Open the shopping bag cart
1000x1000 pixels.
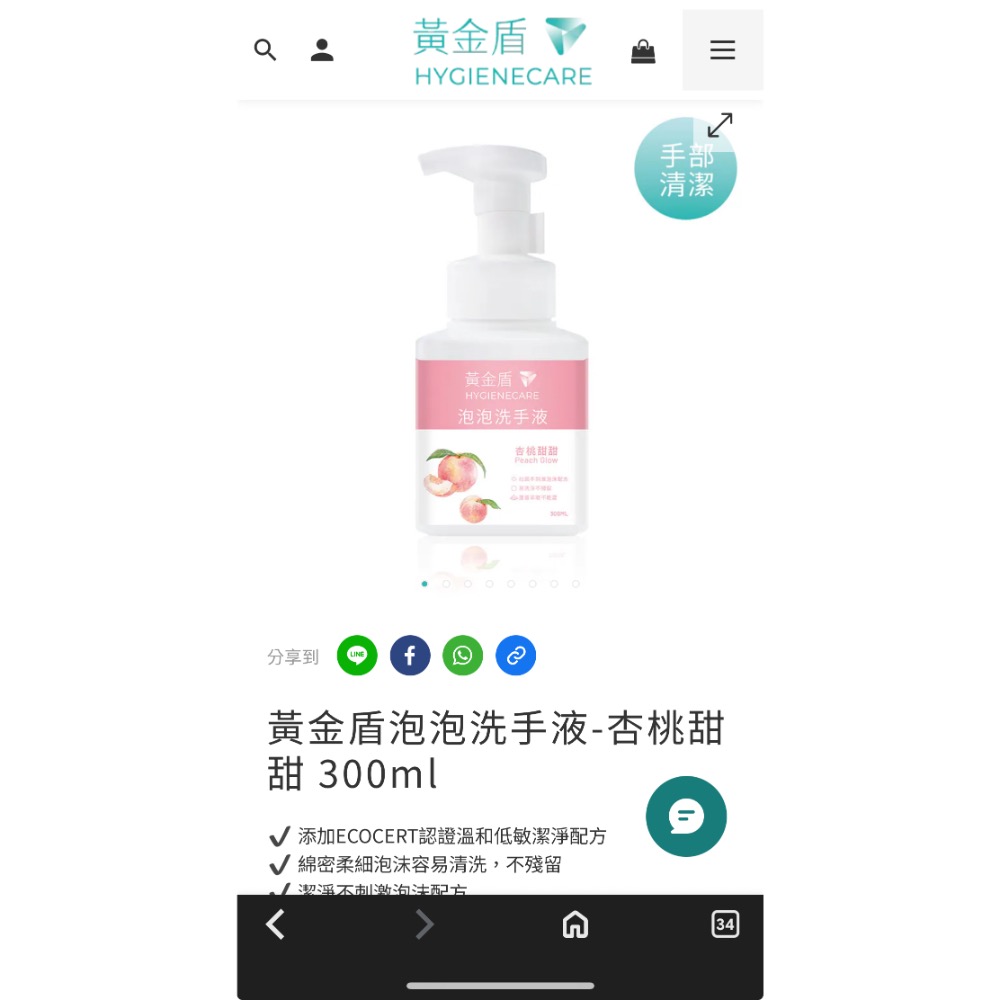(643, 51)
